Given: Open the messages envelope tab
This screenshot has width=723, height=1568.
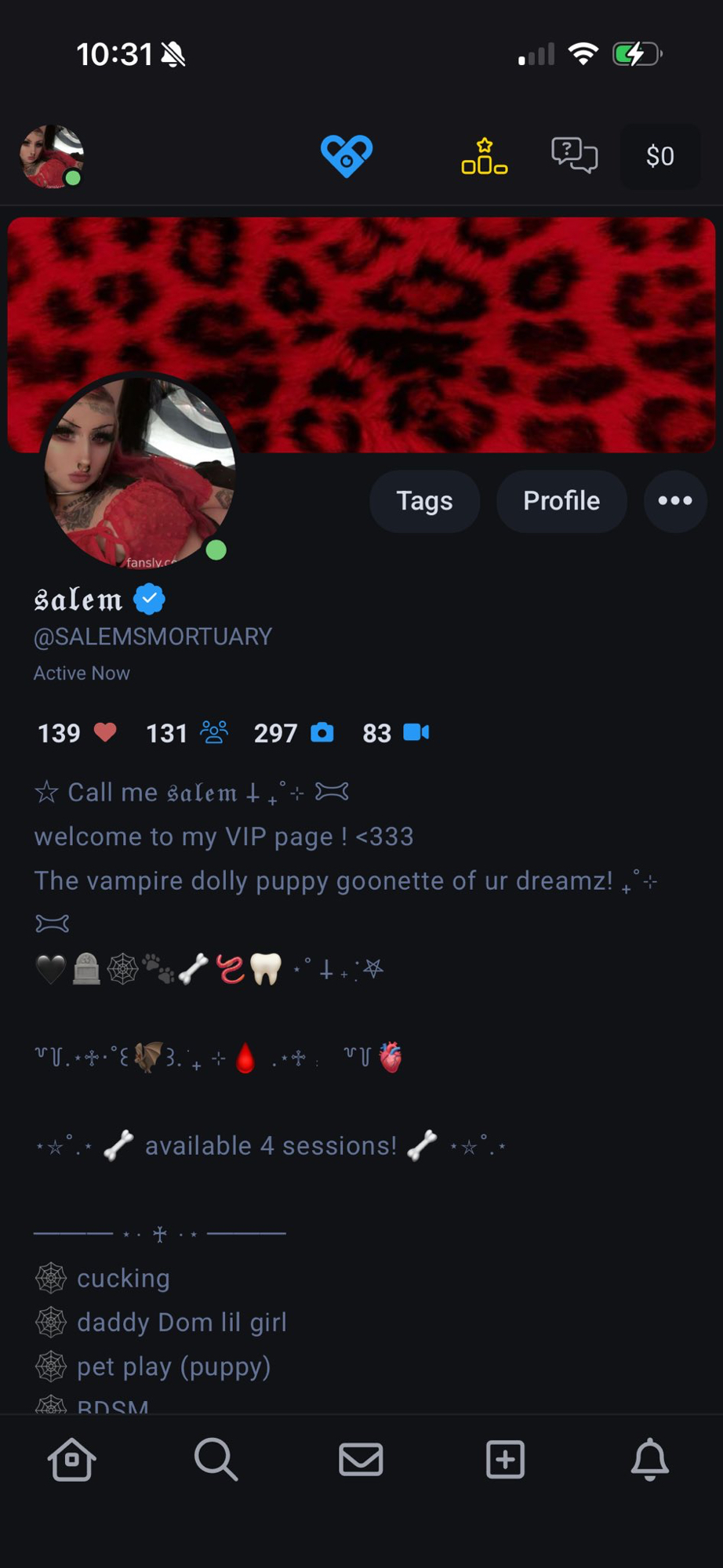Looking at the screenshot, I should click(361, 1459).
